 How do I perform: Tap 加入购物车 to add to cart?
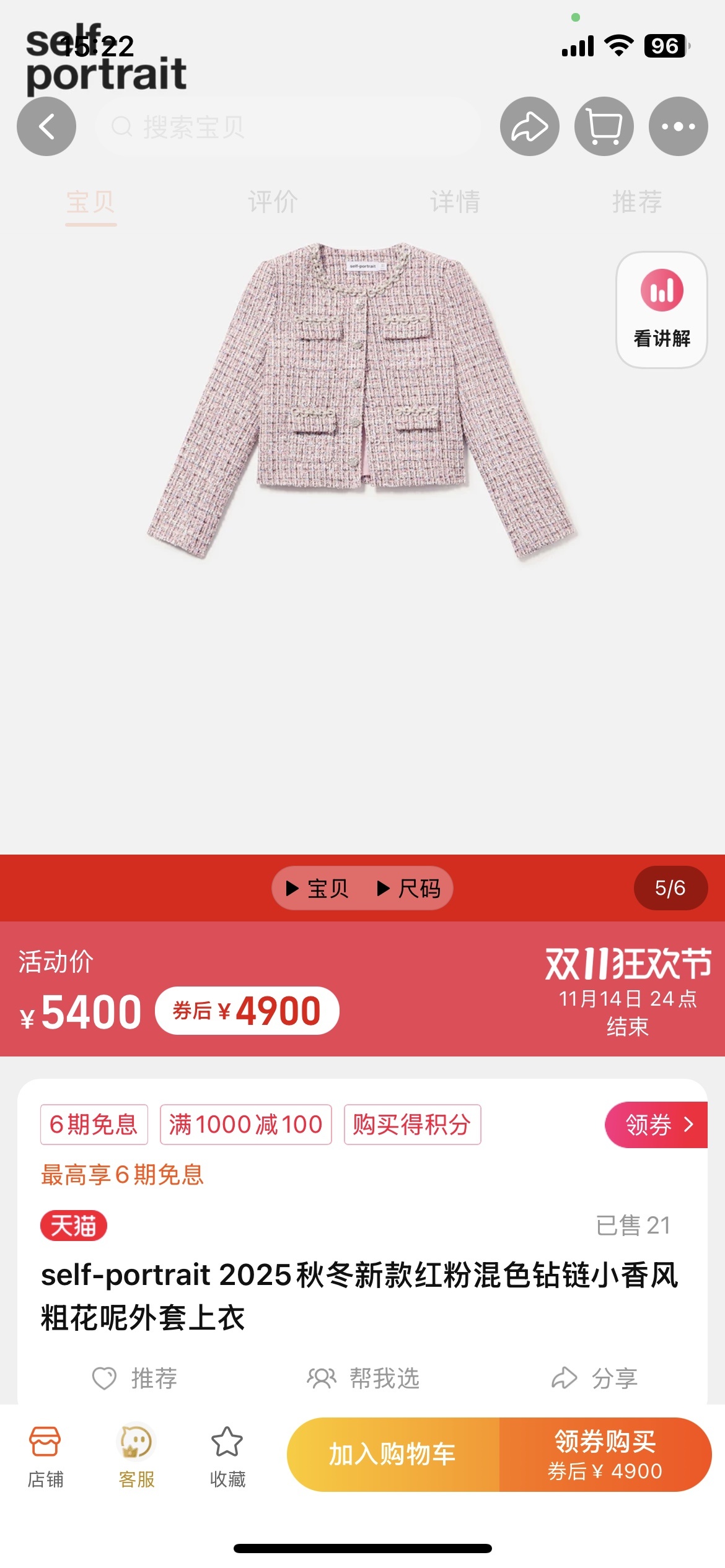point(393,1454)
